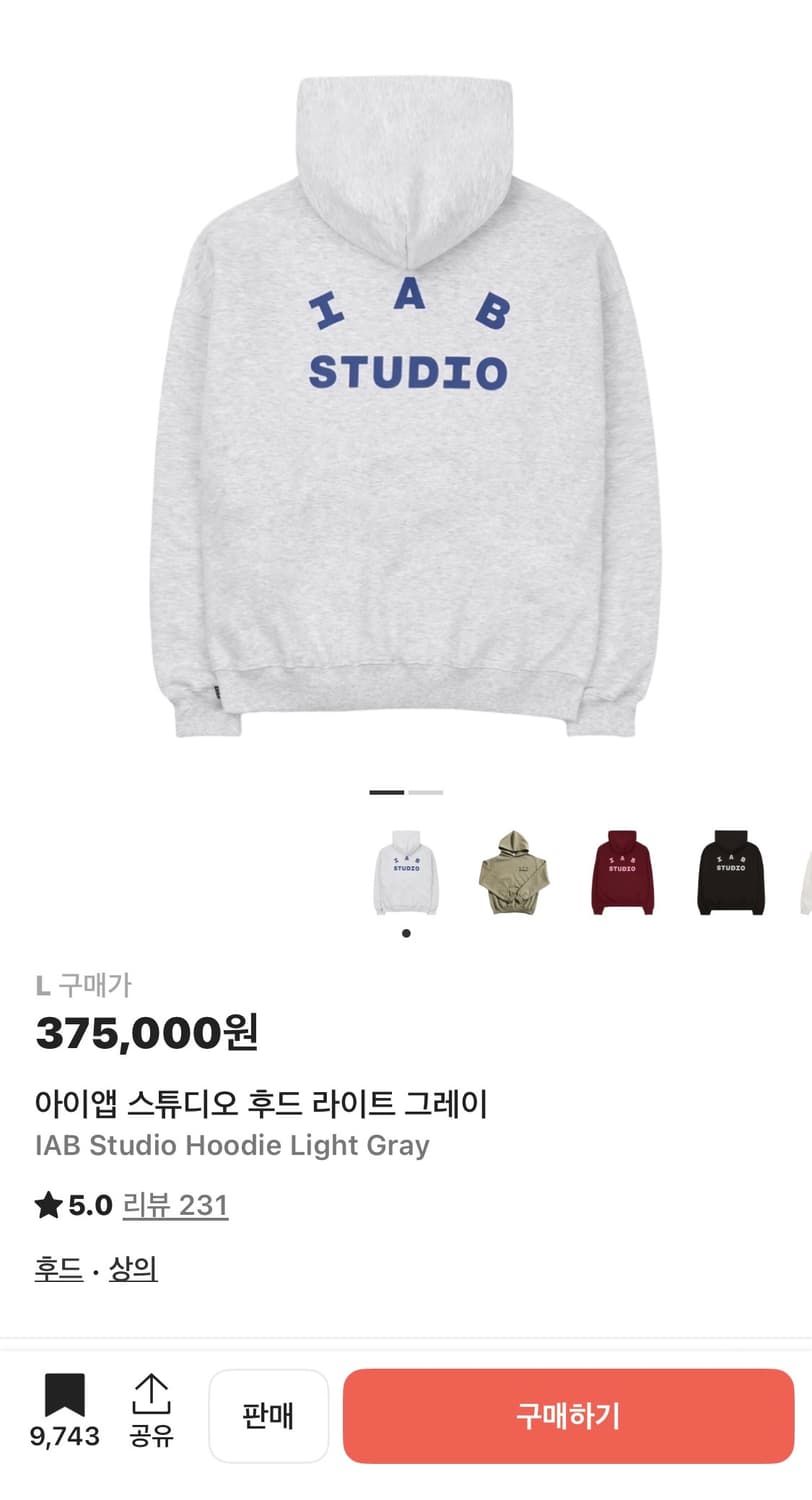The image size is (812, 1500).
Task: Tap the active carousel page dot below the thumbnails
Action: 406,932
